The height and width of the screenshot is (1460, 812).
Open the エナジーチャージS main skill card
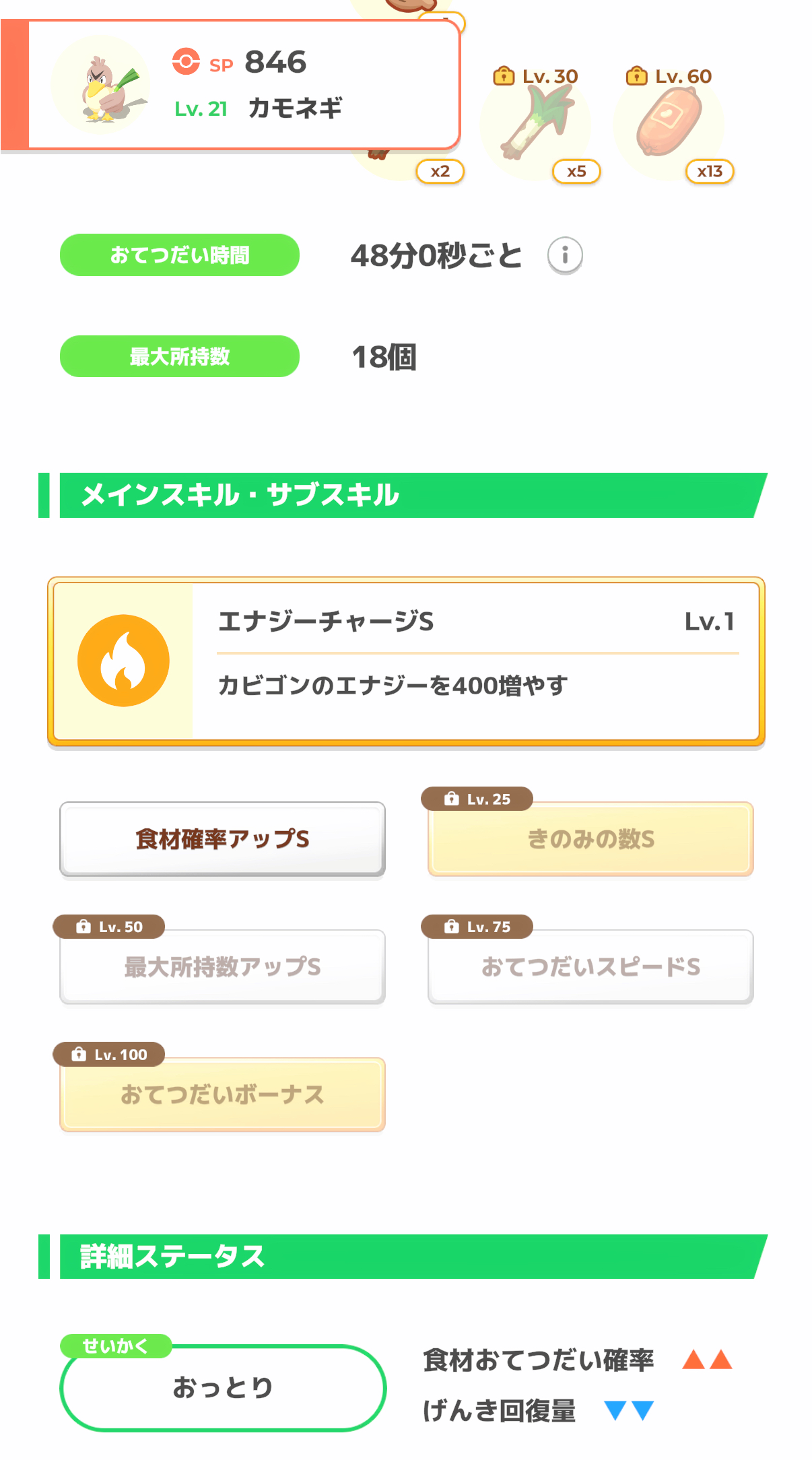pyautogui.click(x=406, y=661)
